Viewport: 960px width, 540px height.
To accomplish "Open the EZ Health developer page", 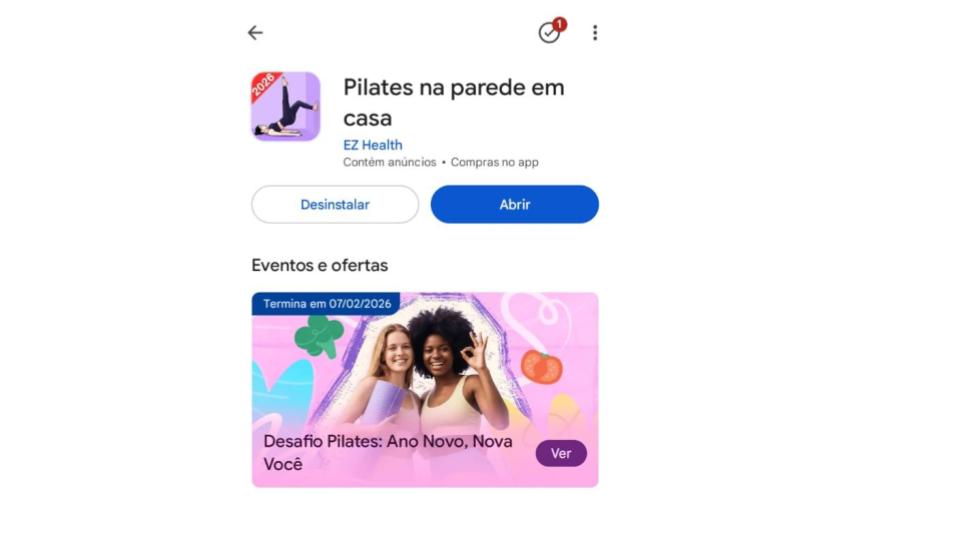I will (x=373, y=145).
